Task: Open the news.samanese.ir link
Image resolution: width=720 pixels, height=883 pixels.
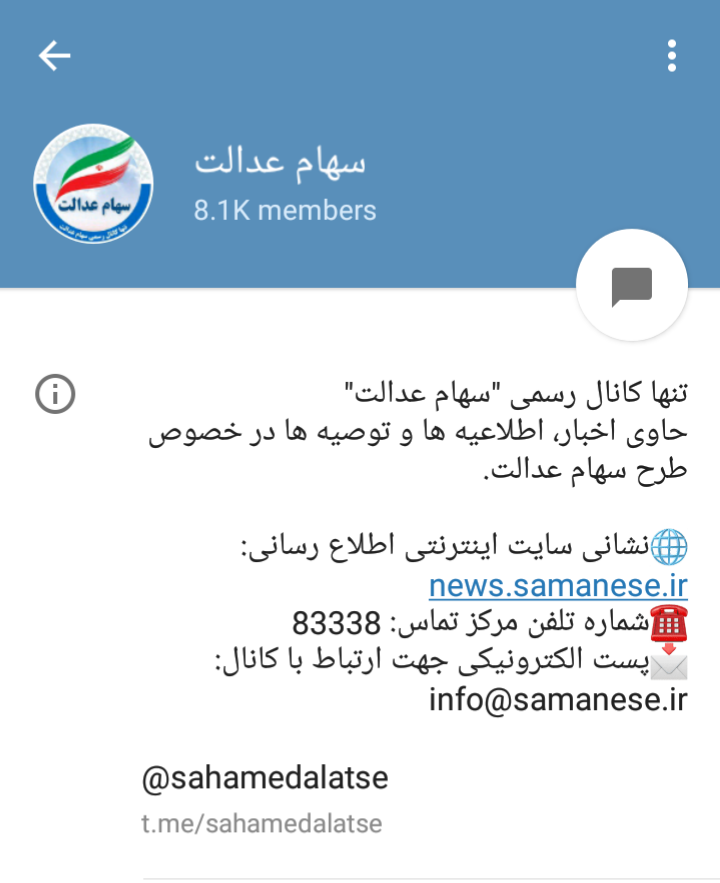Action: point(558,584)
